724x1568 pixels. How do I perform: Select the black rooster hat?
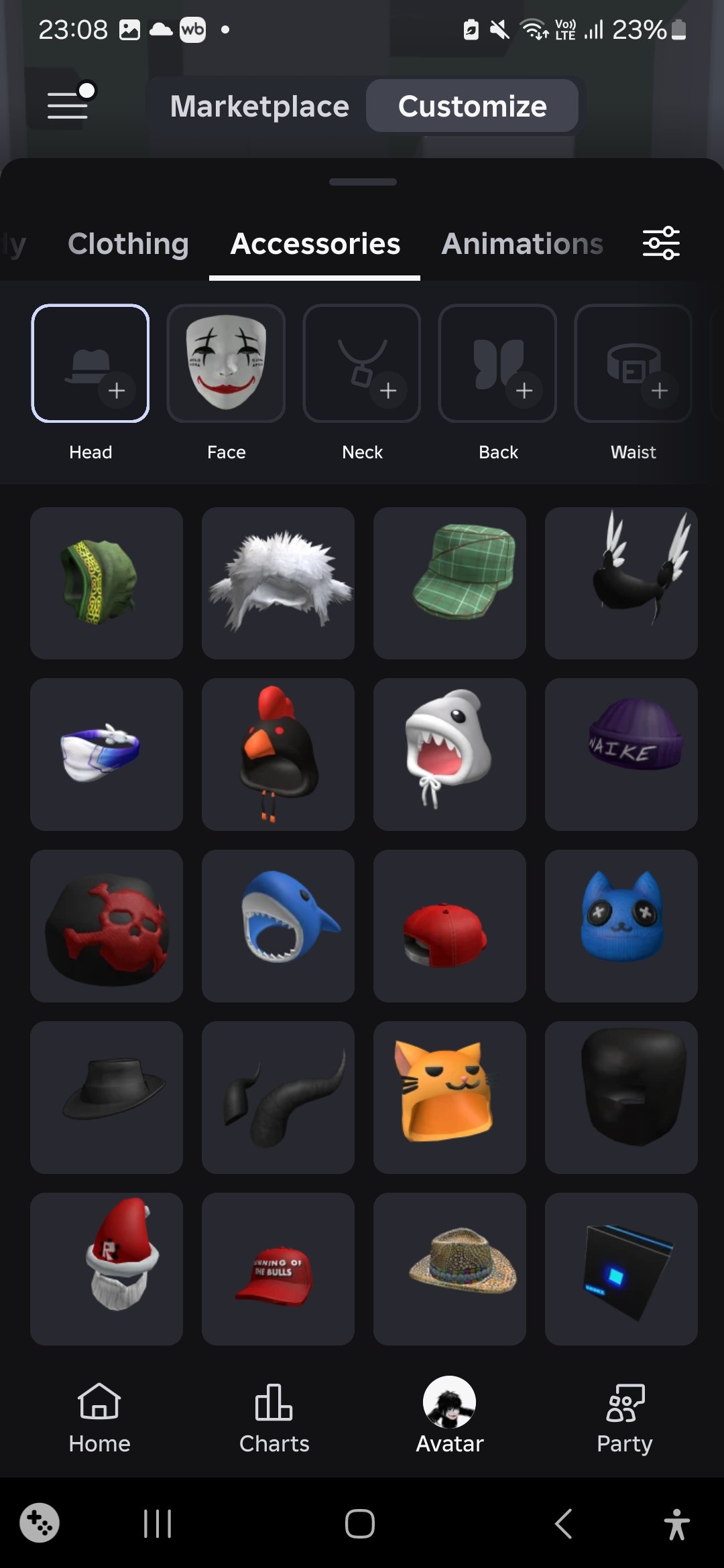click(278, 755)
